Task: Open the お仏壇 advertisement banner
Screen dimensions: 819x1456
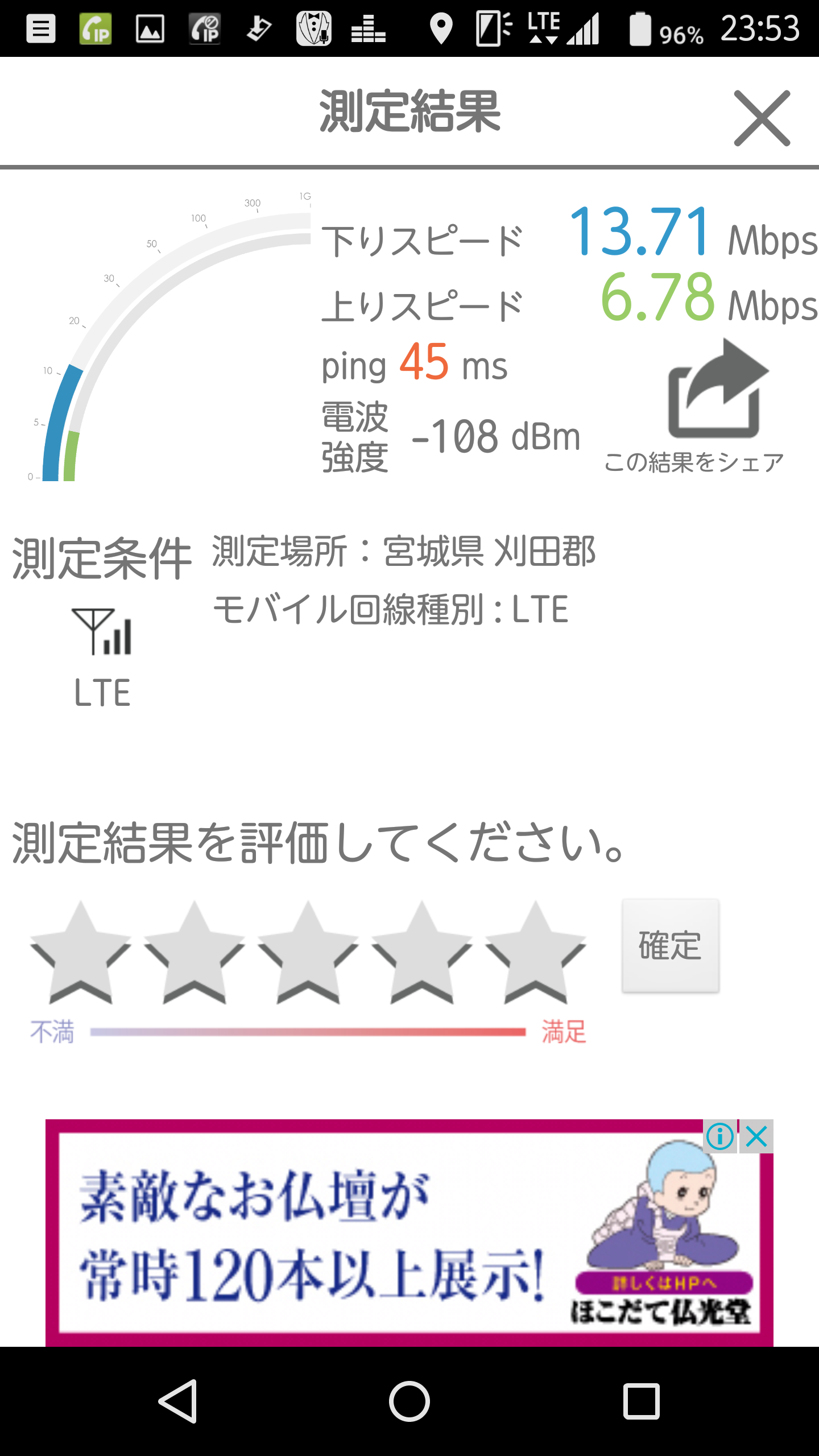Action: coord(341,1234)
